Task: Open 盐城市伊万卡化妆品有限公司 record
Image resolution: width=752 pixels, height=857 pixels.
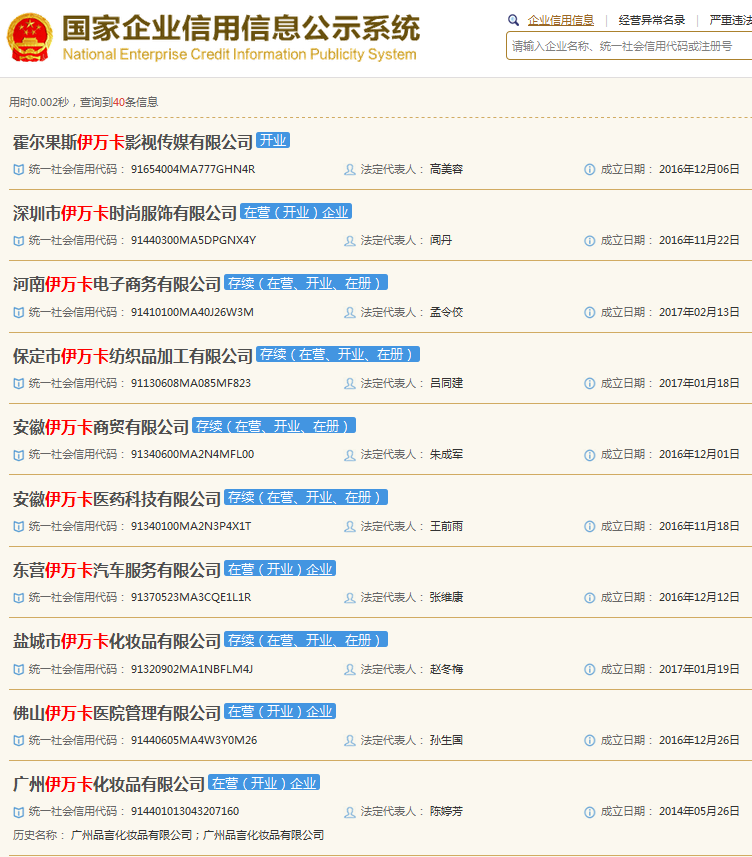Action: (117, 641)
